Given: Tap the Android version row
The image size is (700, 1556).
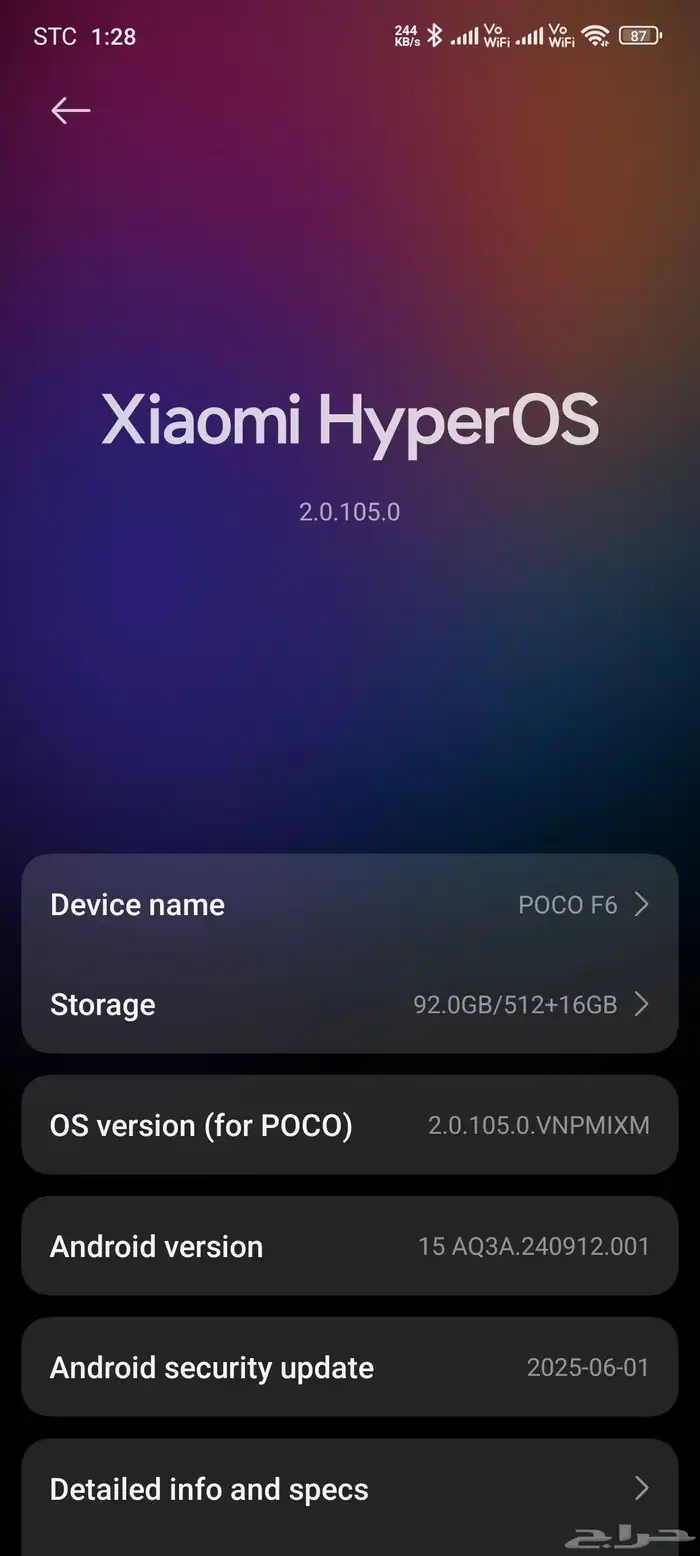Looking at the screenshot, I should (349, 1247).
